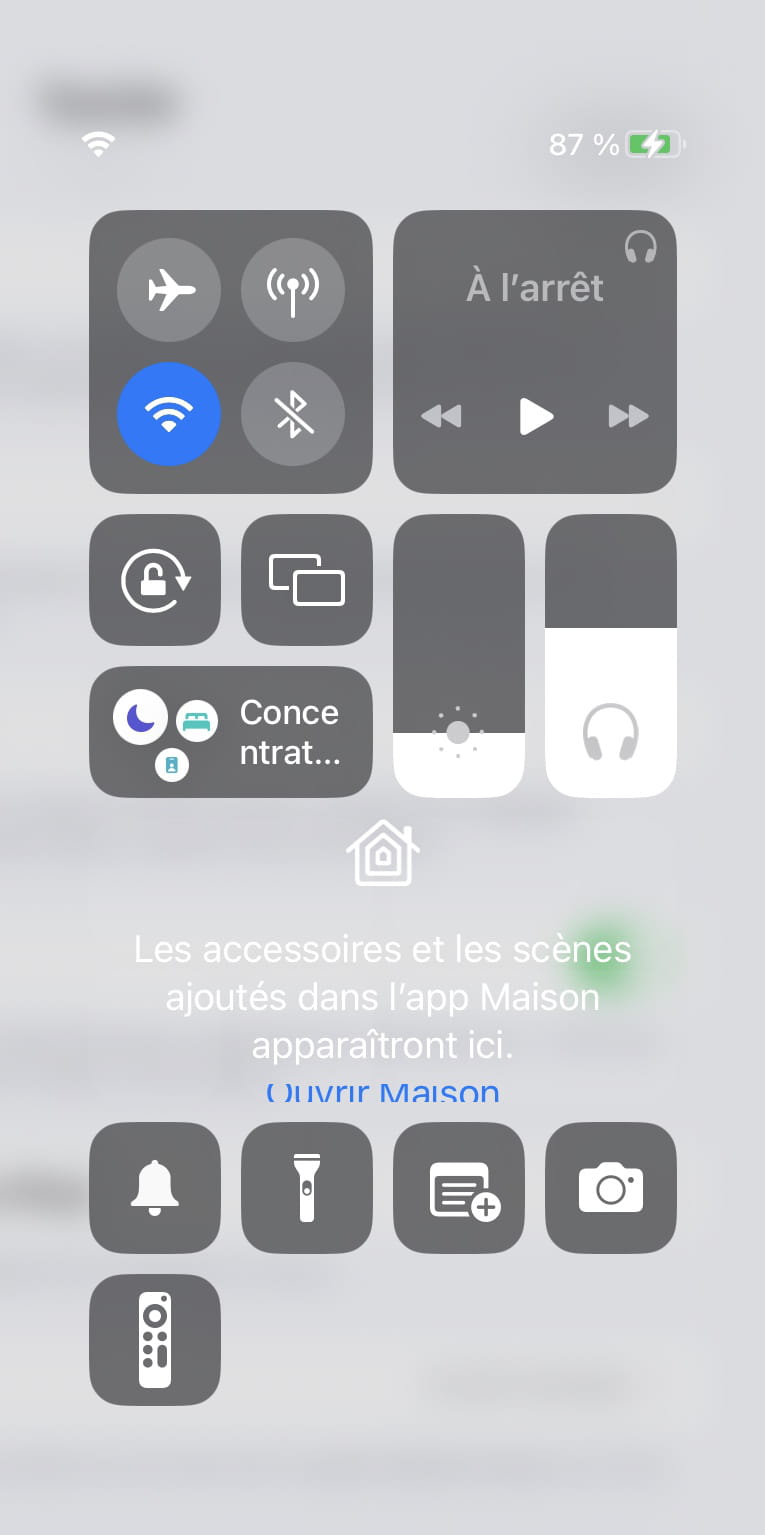Set volume using the headphone volume slider
This screenshot has height=1535, width=765.
click(611, 656)
